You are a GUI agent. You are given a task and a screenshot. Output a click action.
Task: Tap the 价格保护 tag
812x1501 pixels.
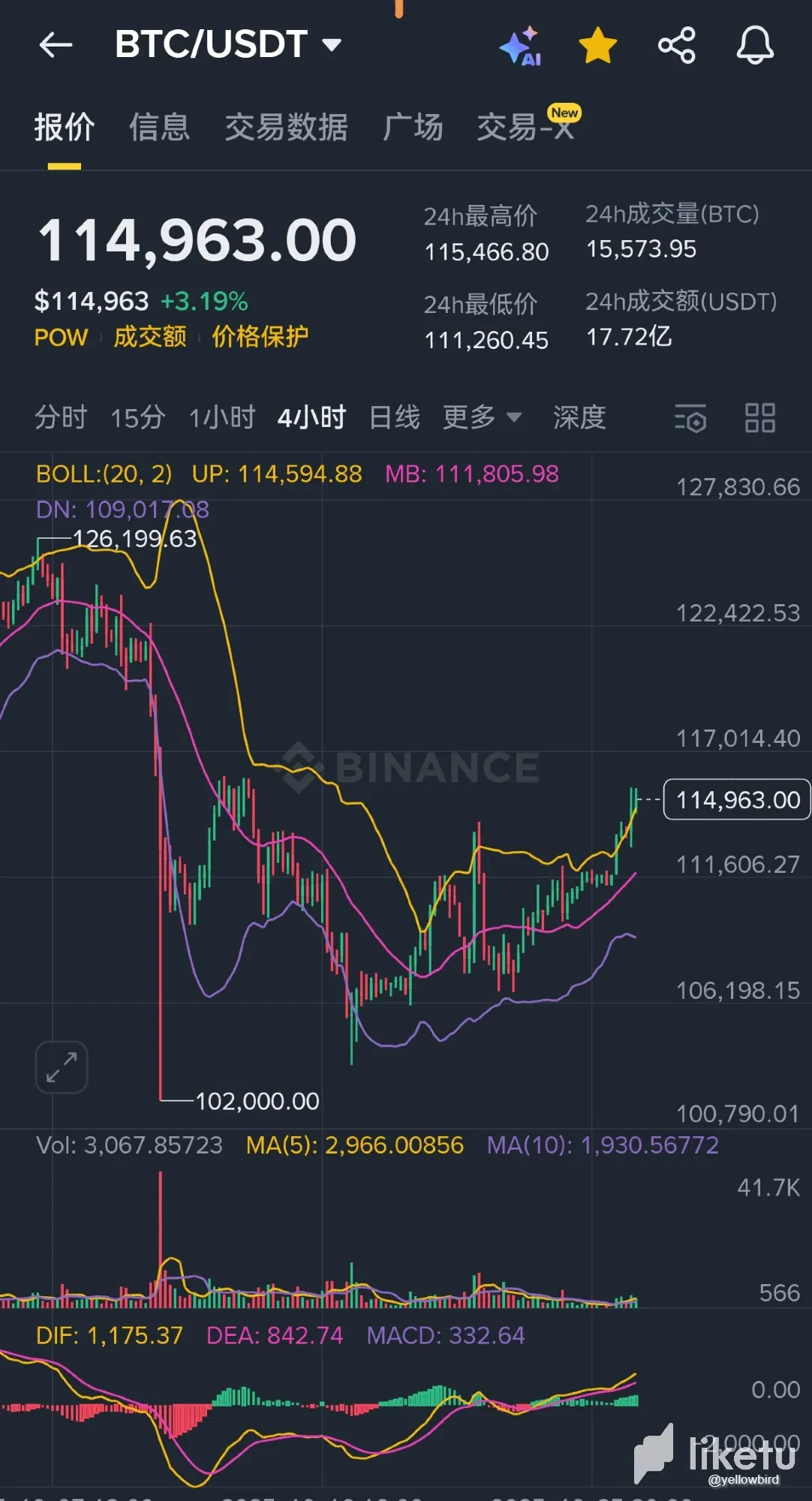coord(260,337)
